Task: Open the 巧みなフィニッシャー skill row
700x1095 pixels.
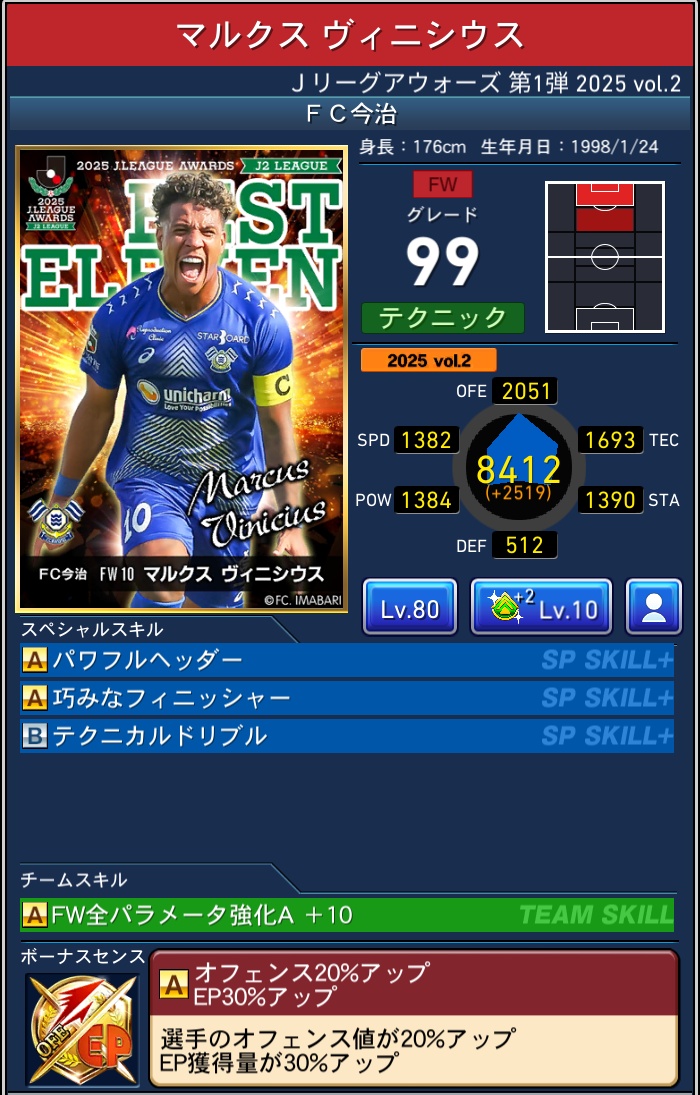Action: click(x=346, y=698)
